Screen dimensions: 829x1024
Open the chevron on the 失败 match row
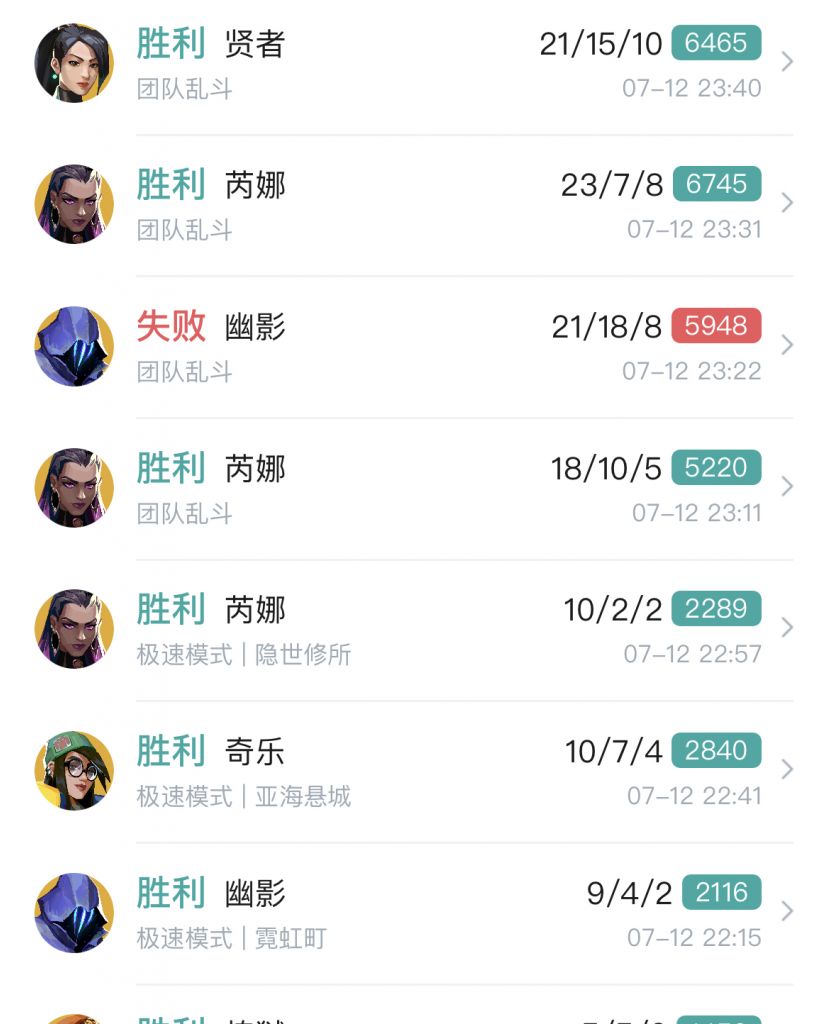tap(786, 344)
